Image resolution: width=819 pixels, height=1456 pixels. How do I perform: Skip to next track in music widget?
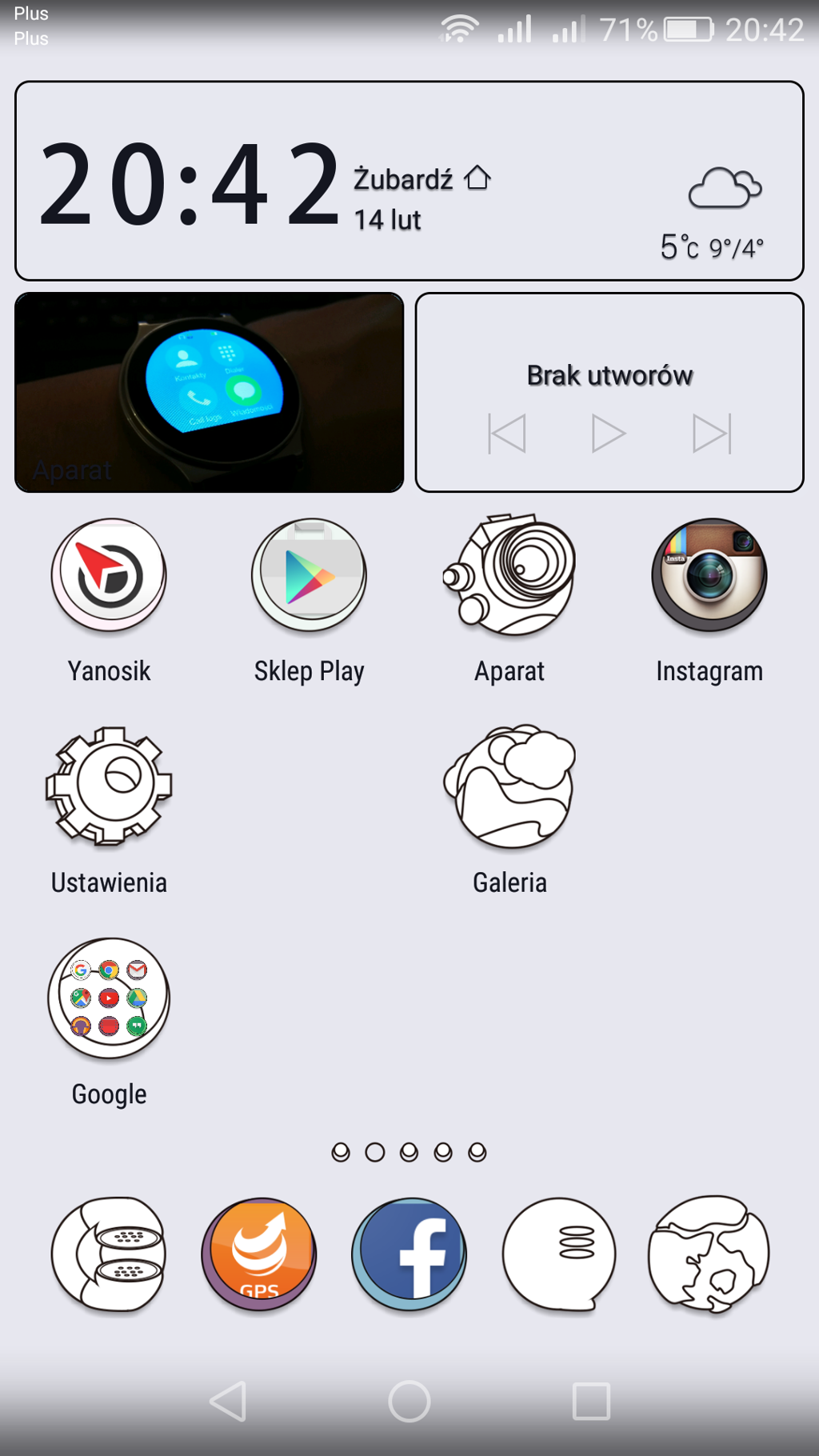[712, 434]
